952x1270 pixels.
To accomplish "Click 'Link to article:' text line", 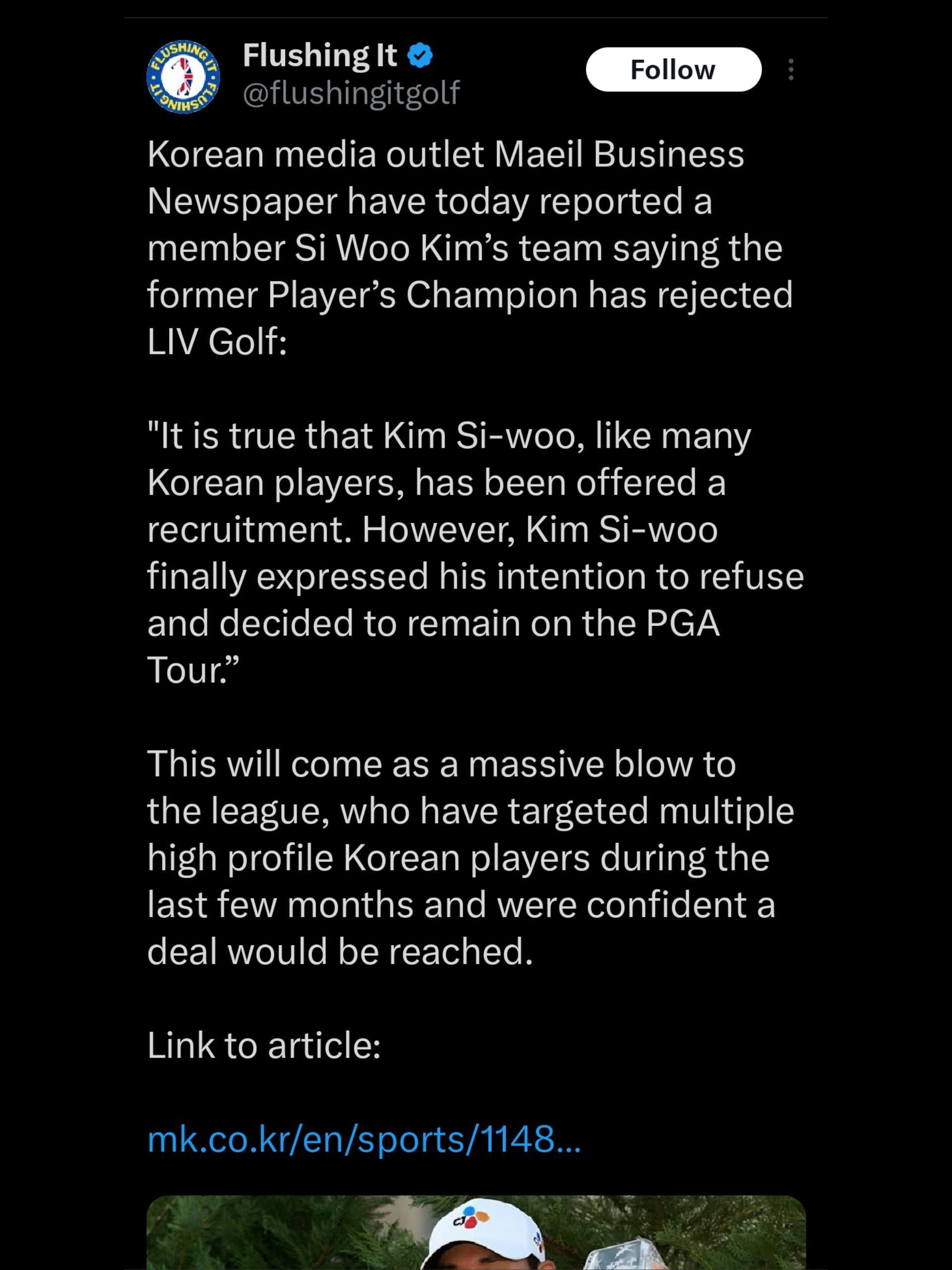I will (261, 1045).
